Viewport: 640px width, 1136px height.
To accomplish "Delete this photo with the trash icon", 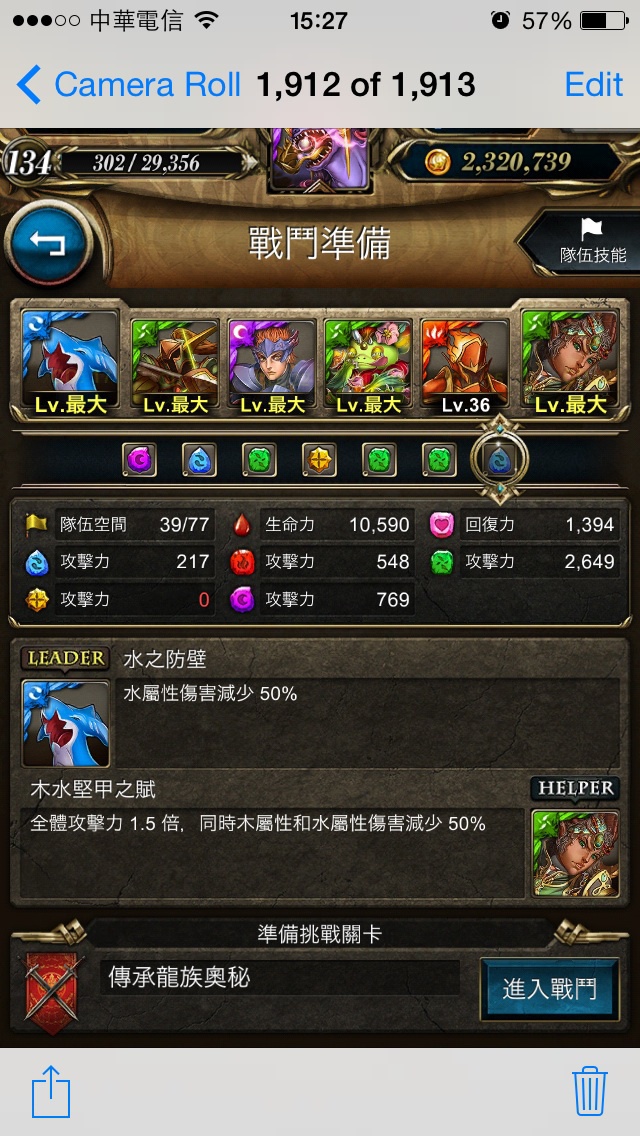I will [589, 1091].
